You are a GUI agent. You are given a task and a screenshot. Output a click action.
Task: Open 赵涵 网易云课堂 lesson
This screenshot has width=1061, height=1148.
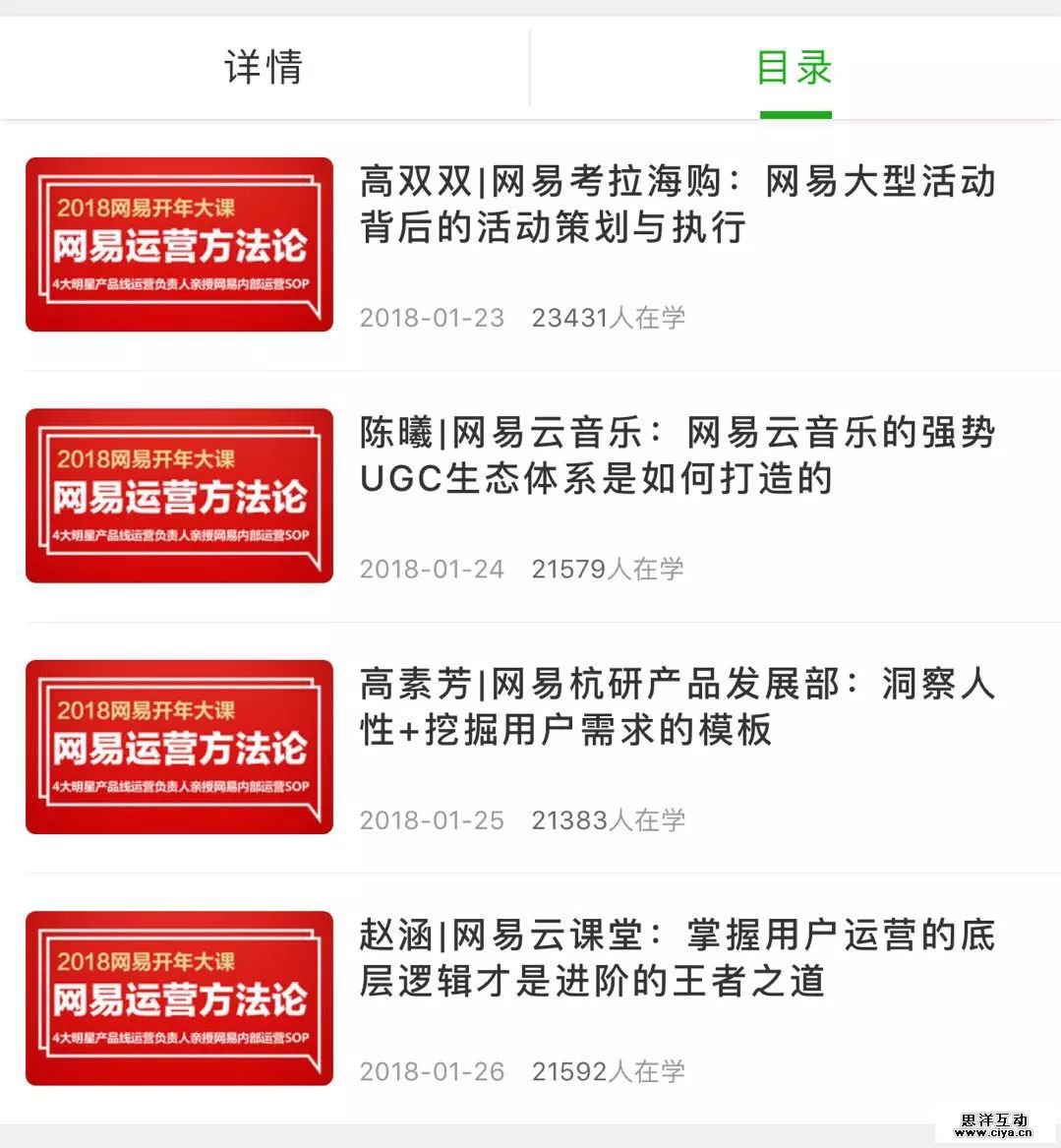677,957
